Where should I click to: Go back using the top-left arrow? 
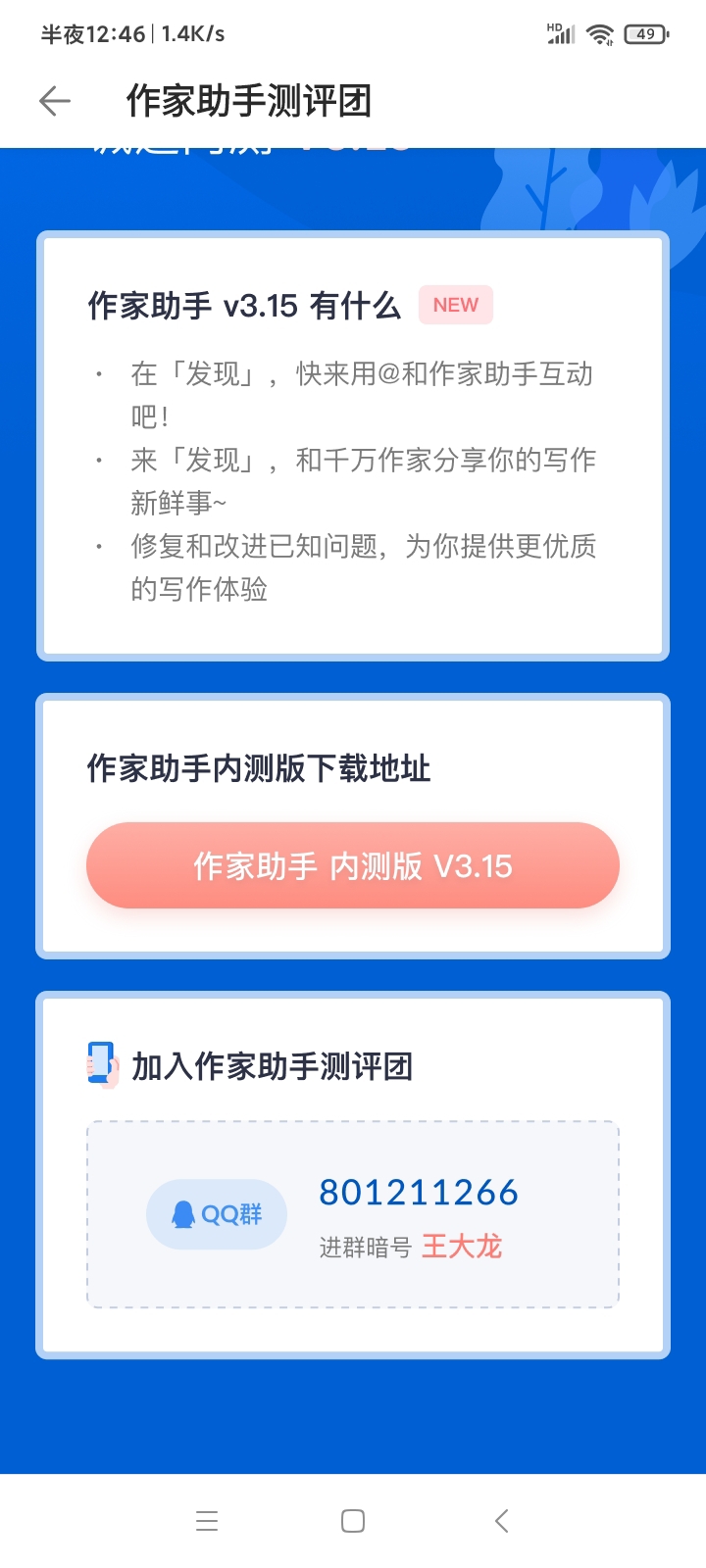55,101
